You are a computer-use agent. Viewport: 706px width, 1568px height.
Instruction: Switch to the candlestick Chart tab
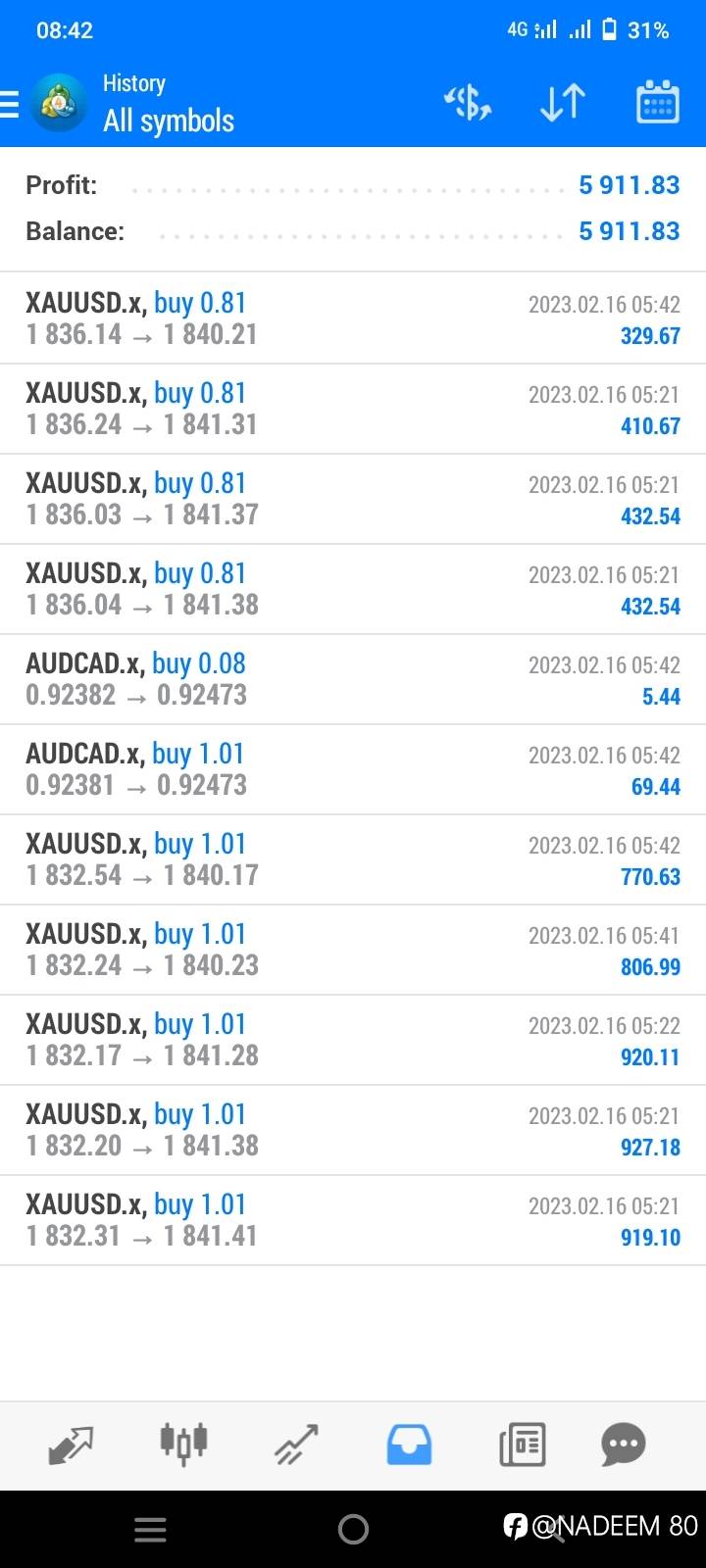(x=183, y=1445)
